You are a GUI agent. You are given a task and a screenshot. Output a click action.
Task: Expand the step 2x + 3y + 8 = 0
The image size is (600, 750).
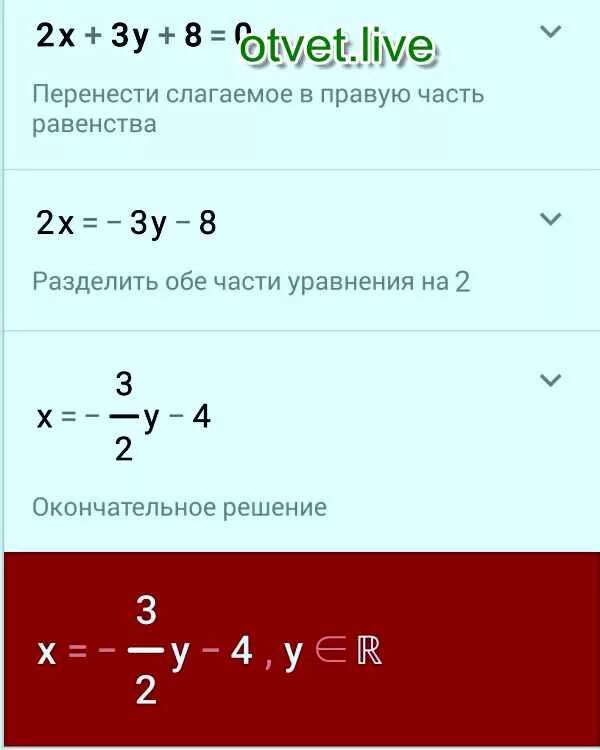(549, 31)
